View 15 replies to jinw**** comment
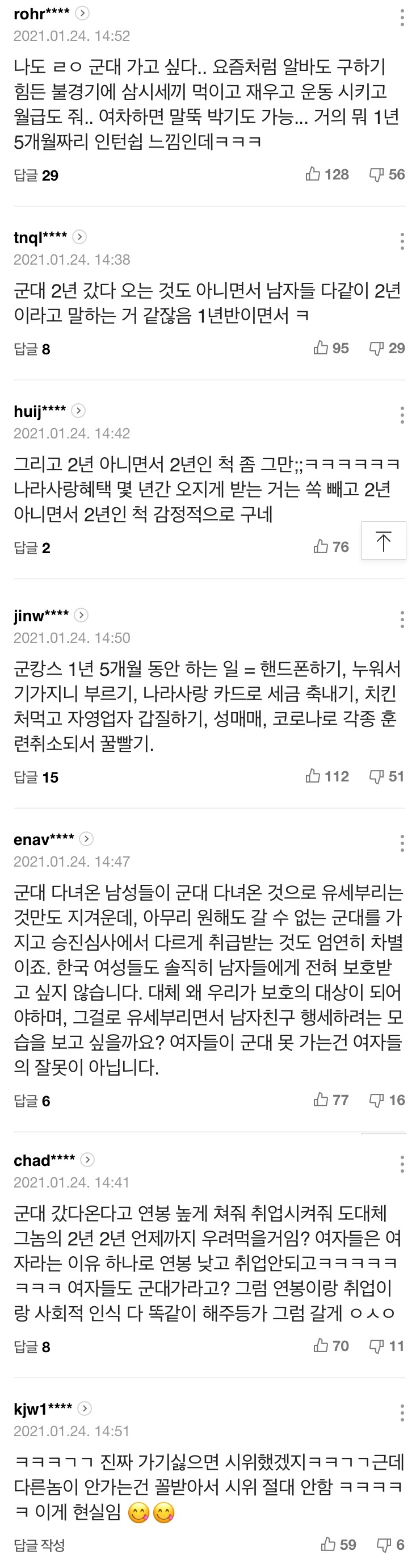416x1568 pixels. pos(36,777)
